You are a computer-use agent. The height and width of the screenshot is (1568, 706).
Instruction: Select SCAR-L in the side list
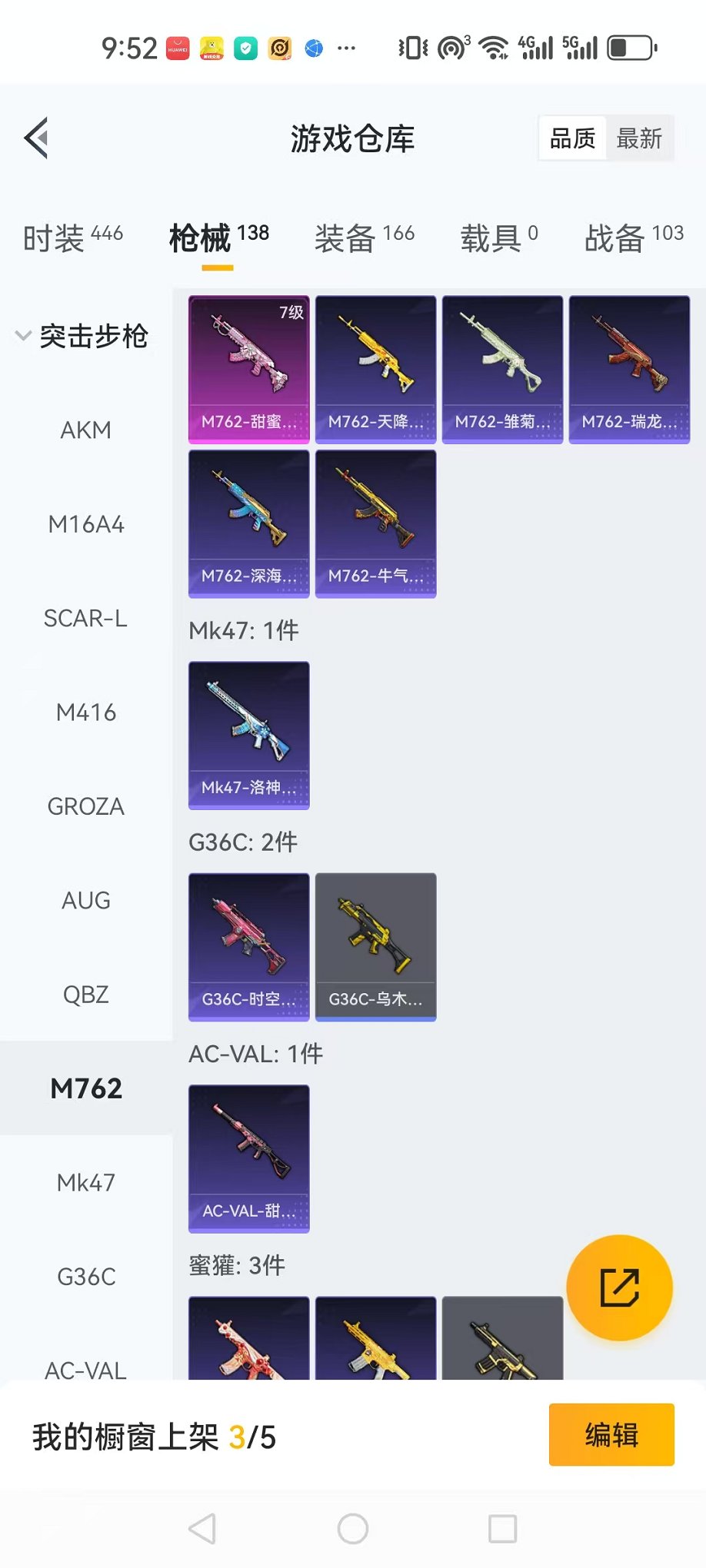(x=86, y=619)
